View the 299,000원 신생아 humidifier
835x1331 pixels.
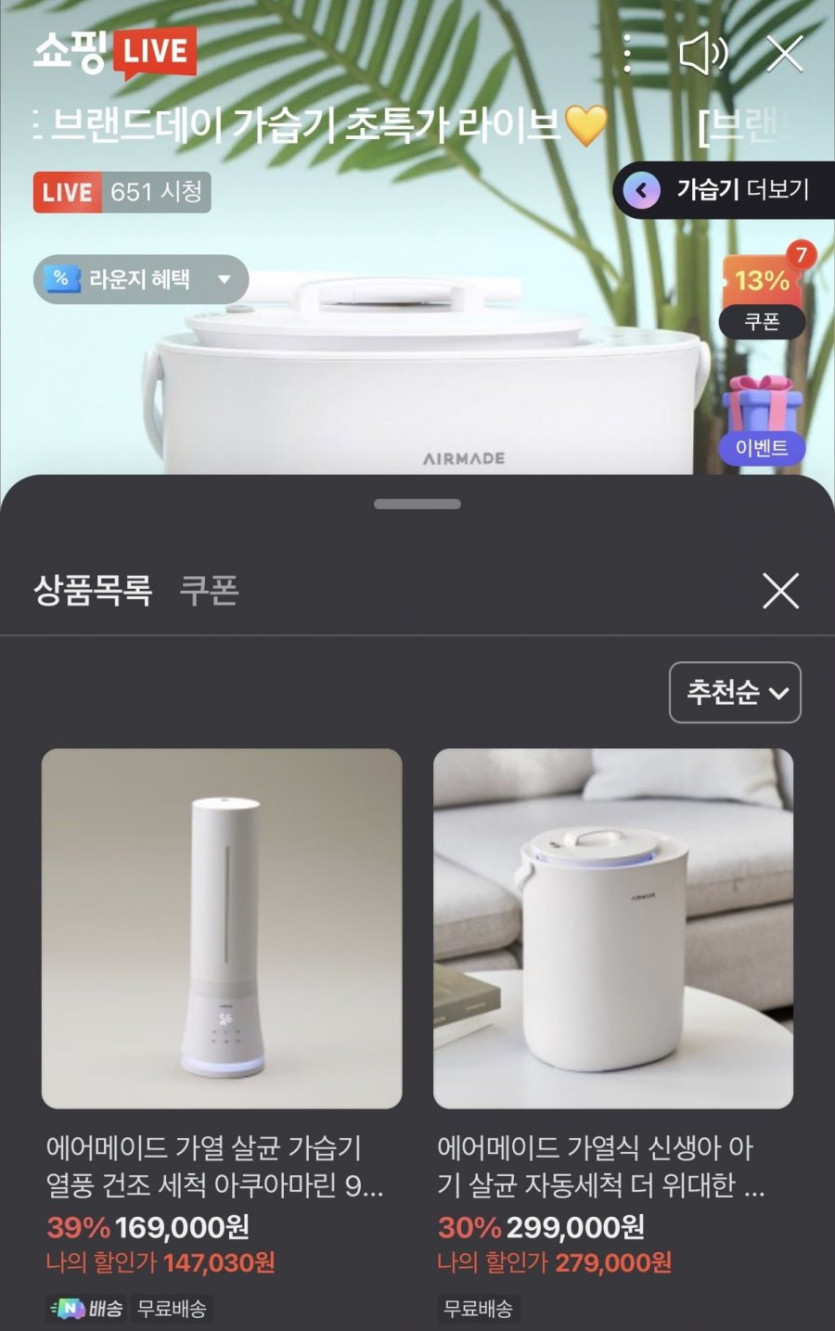613,928
